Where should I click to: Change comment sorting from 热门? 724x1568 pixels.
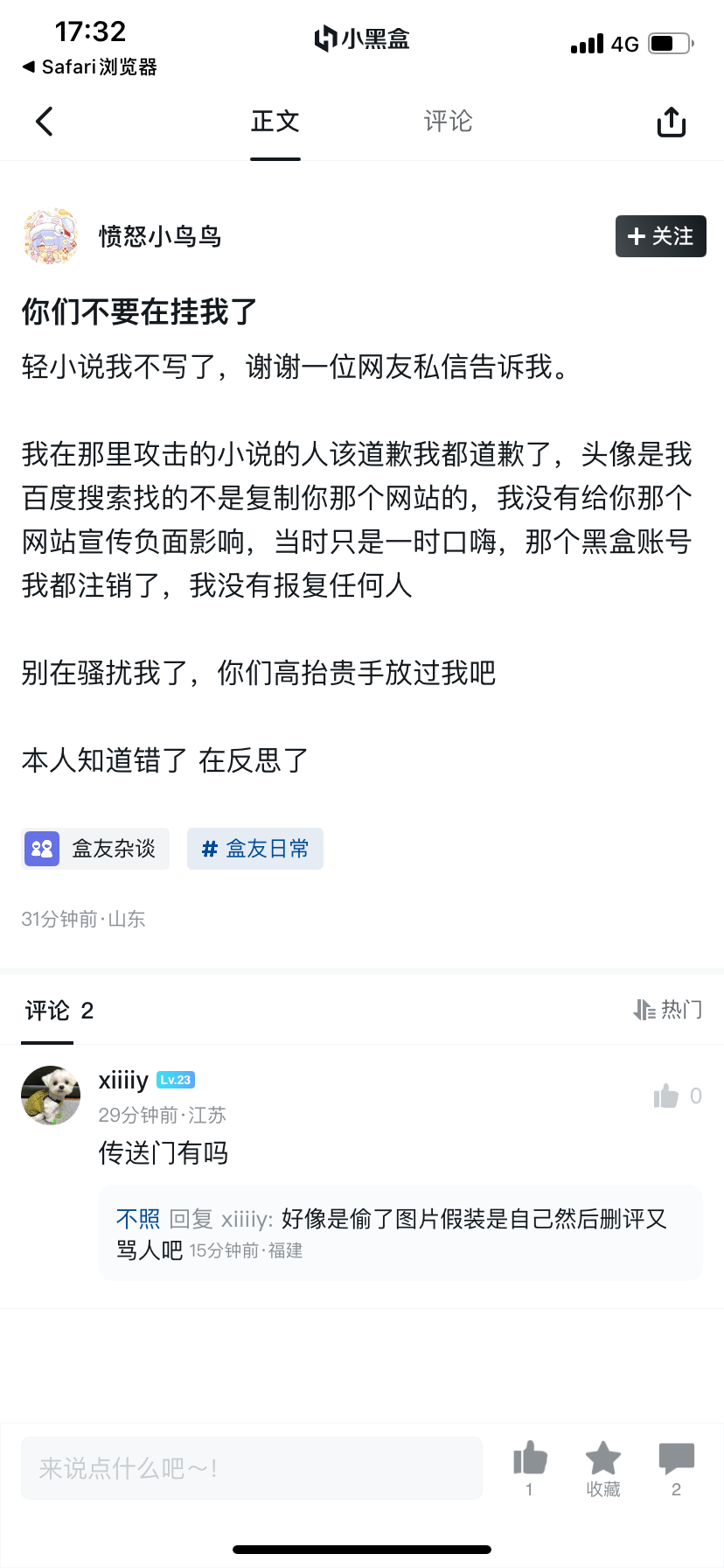668,1010
